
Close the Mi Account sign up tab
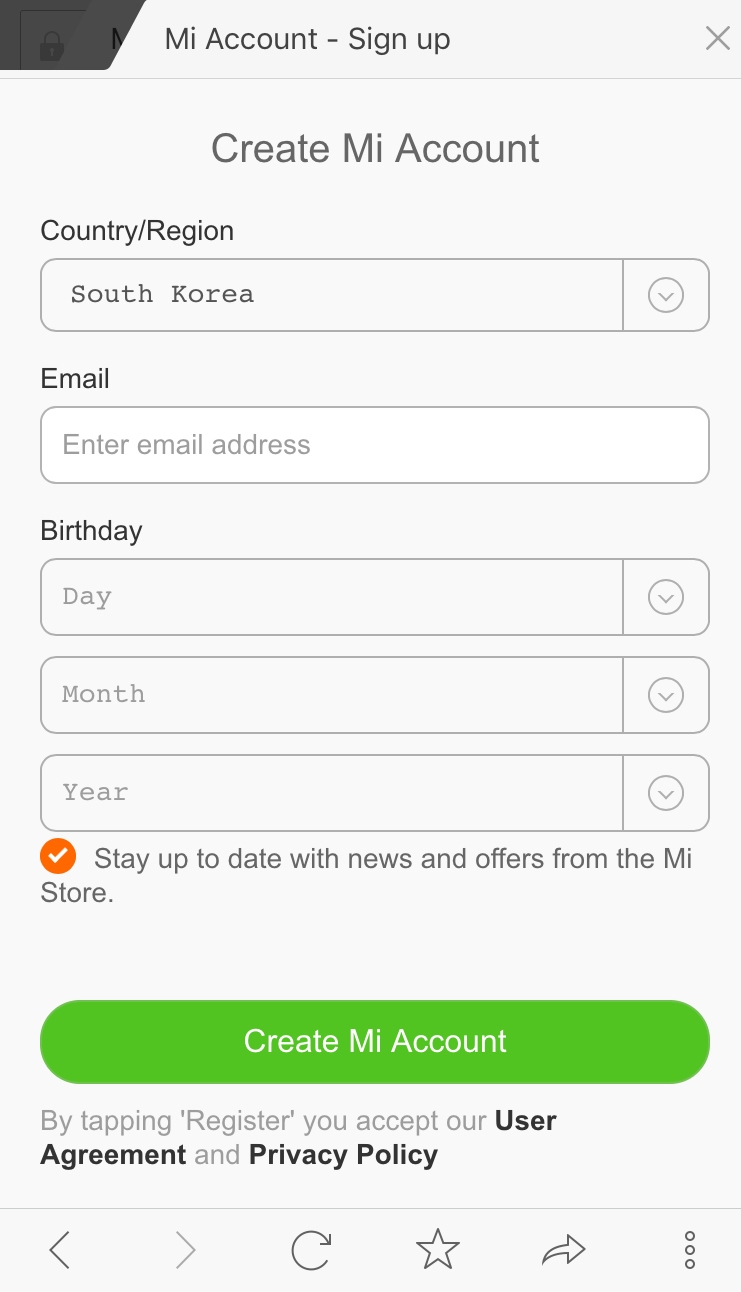tap(718, 39)
